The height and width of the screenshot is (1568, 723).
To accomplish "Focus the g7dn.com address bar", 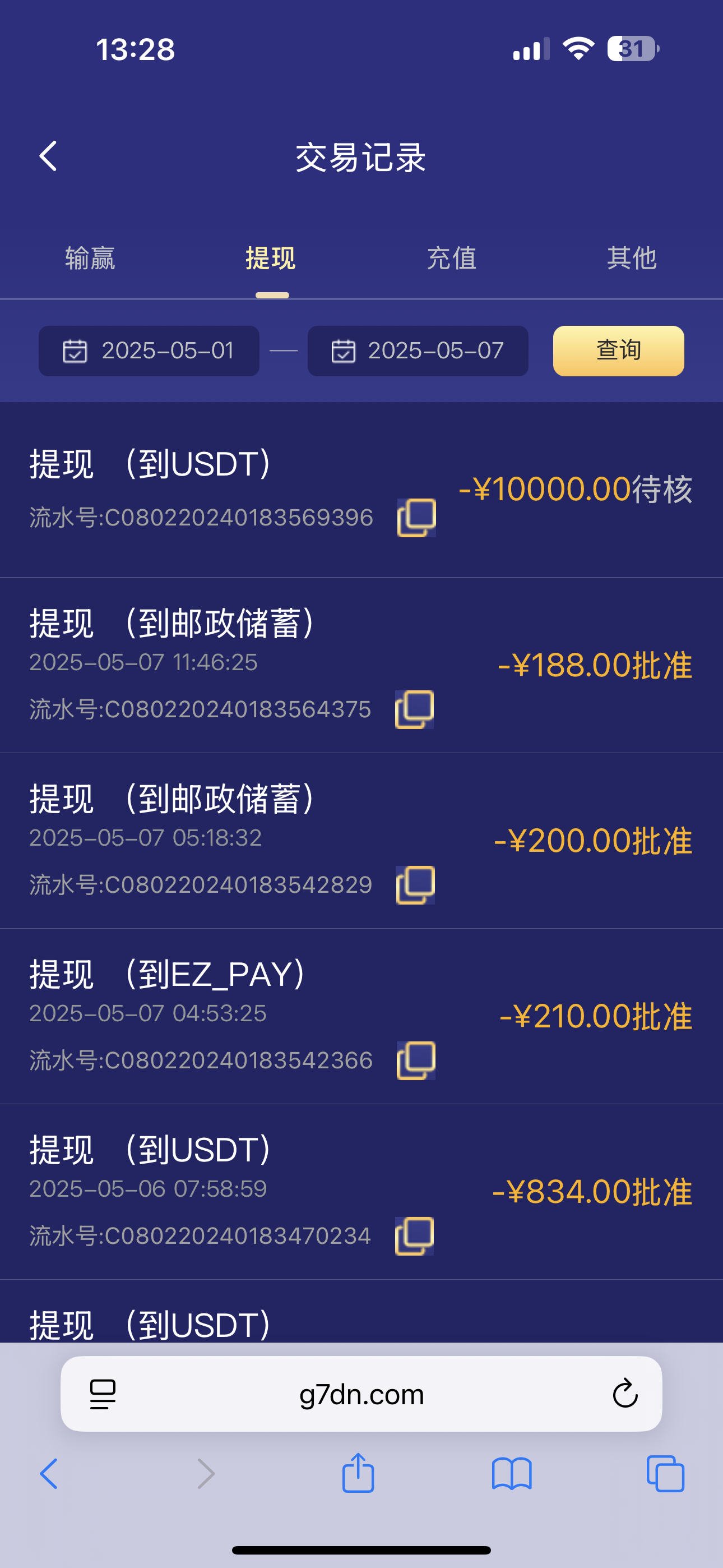I will coord(361,1394).
